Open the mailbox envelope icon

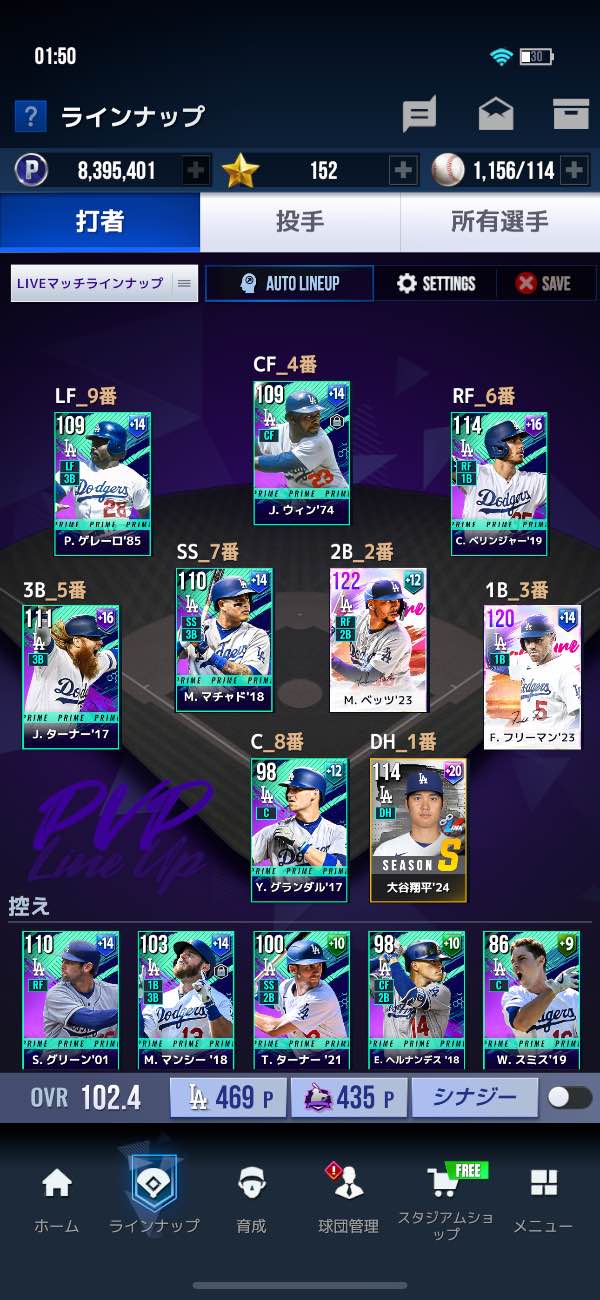(496, 115)
